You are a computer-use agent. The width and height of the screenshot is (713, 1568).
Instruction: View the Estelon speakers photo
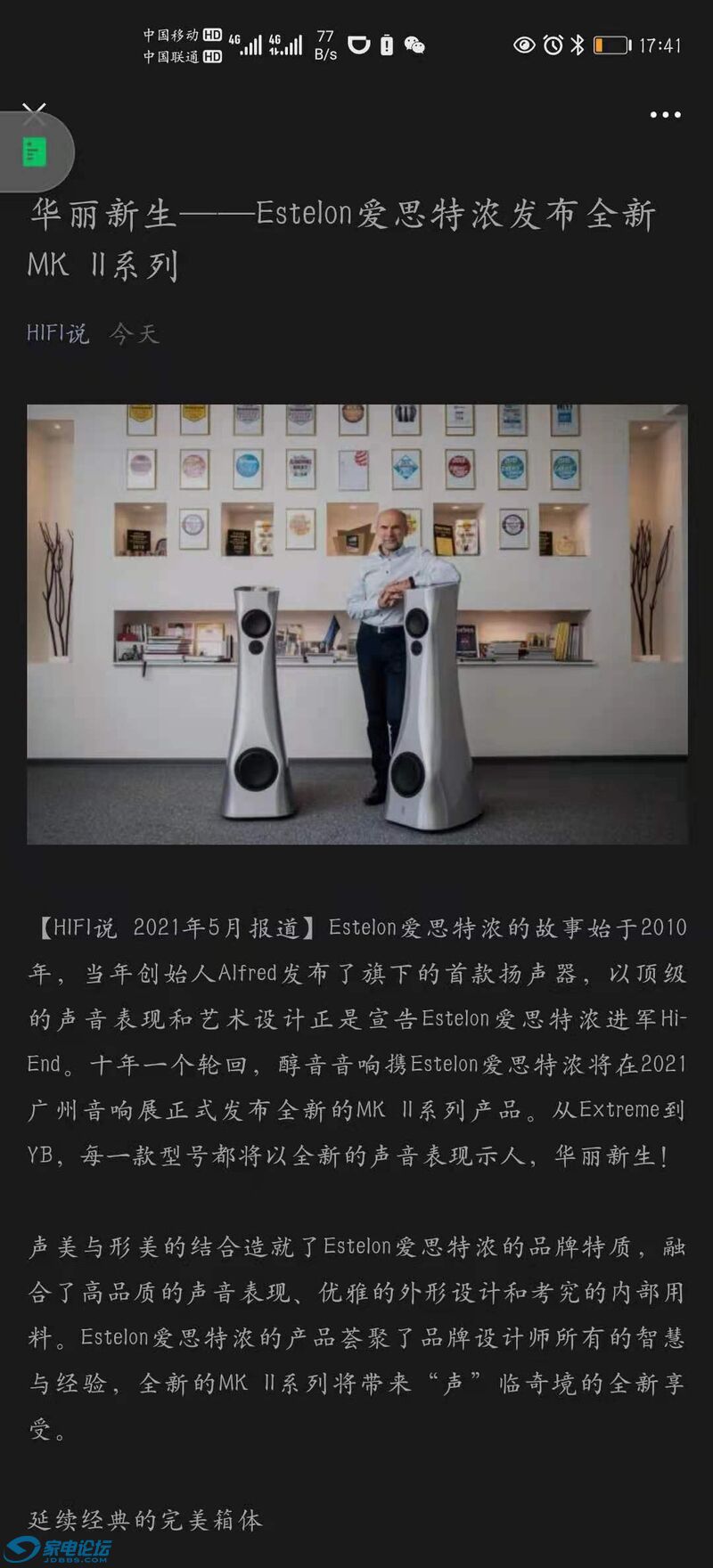356,624
